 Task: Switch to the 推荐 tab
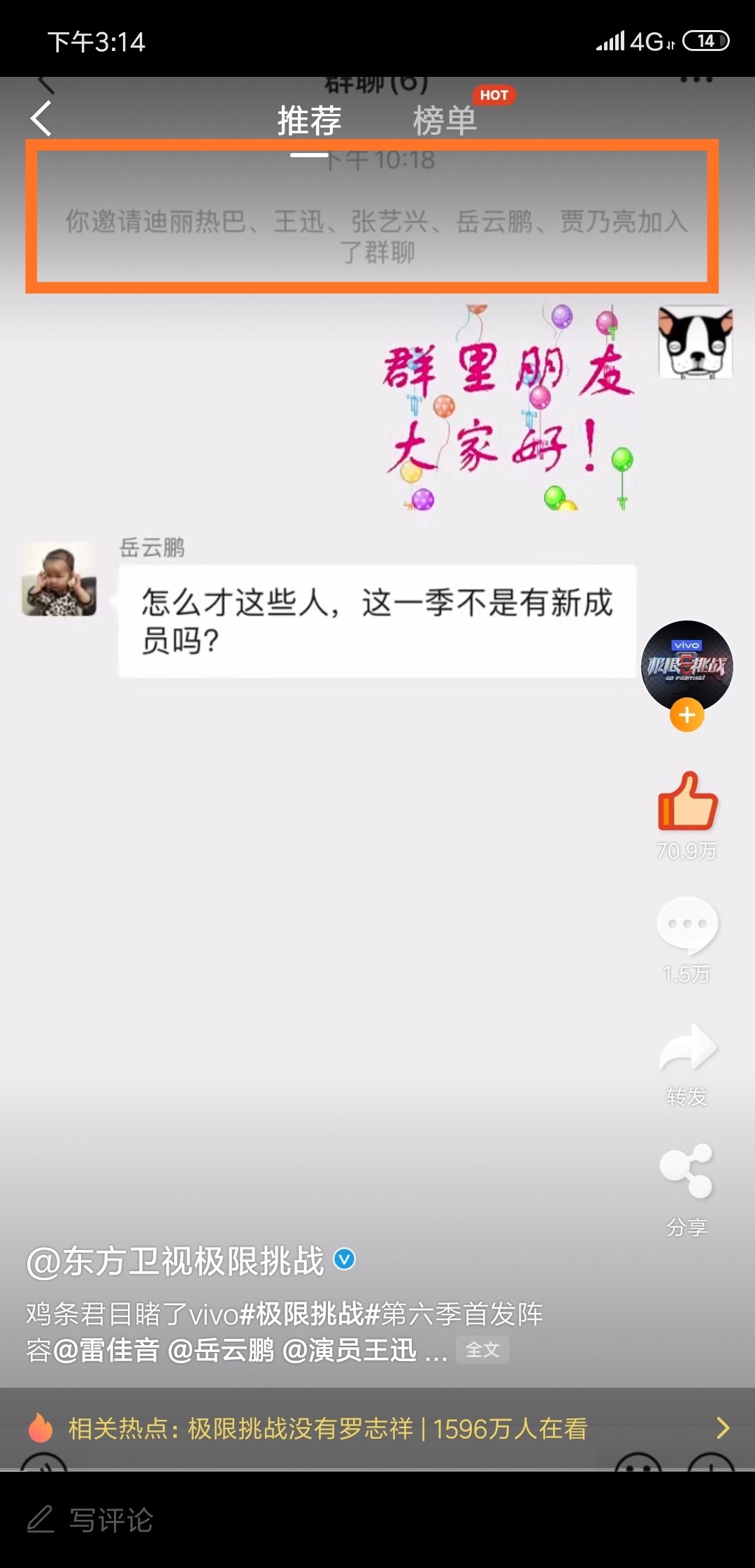coord(309,121)
